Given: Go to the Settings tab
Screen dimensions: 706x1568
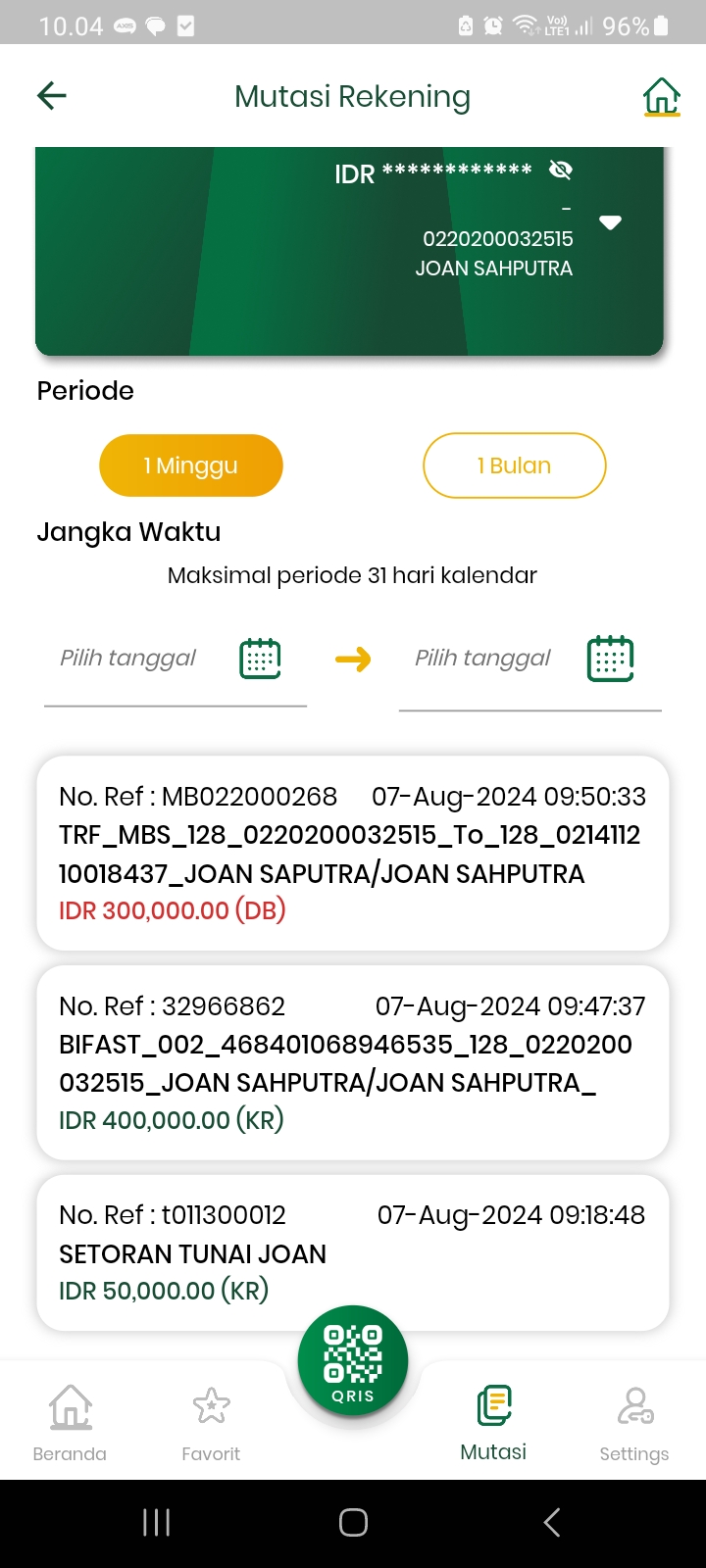Looking at the screenshot, I should 634,1422.
